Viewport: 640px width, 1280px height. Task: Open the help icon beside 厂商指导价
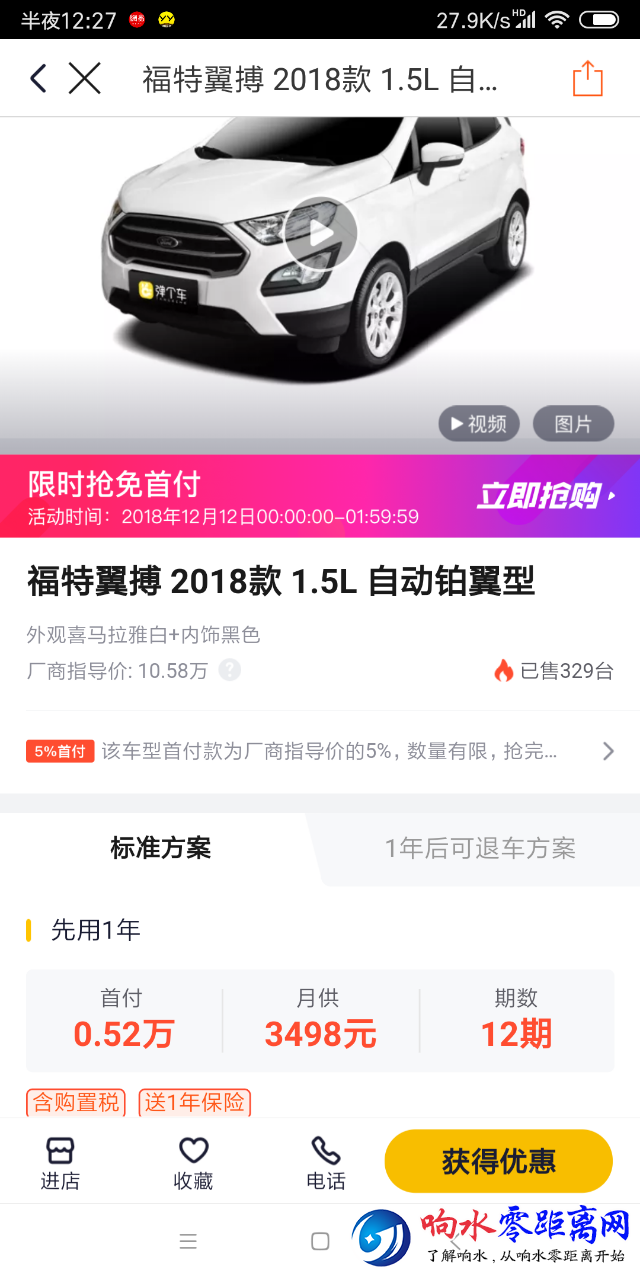click(x=230, y=670)
